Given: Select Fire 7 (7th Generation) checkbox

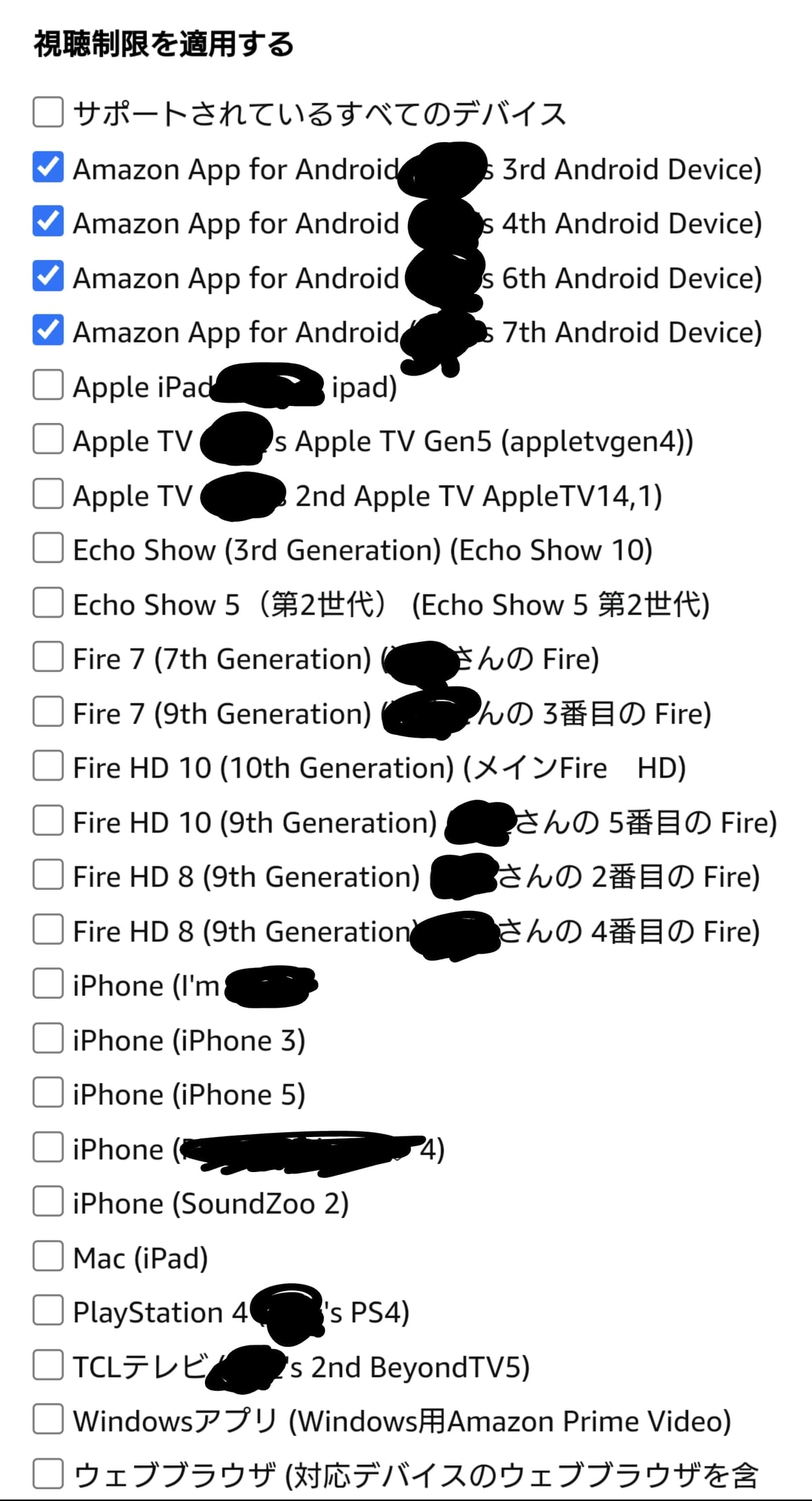Looking at the screenshot, I should point(48,657).
